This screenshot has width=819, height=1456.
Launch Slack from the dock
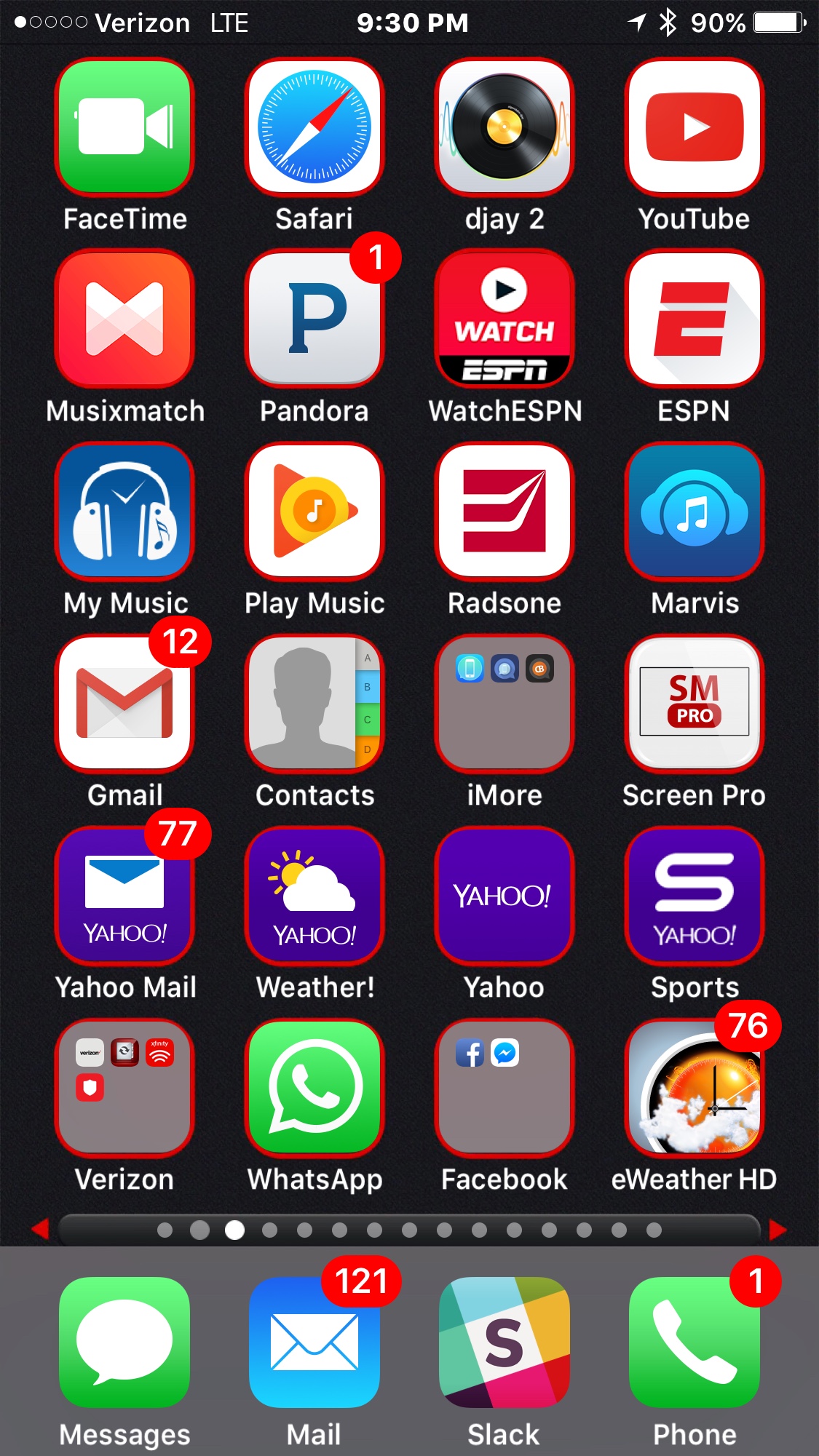505,1342
